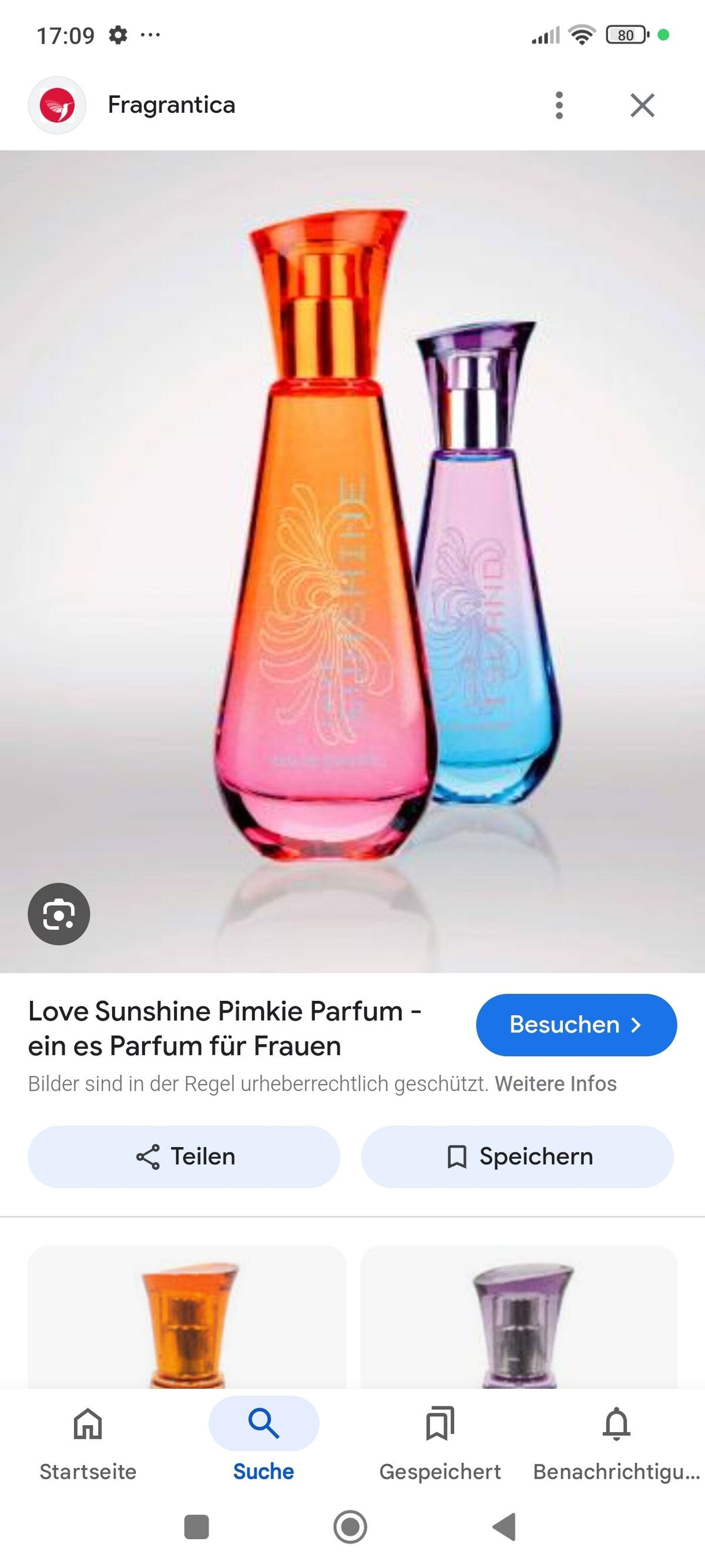Save image with Speichern
Screen dimensions: 705x1568
tap(517, 1157)
